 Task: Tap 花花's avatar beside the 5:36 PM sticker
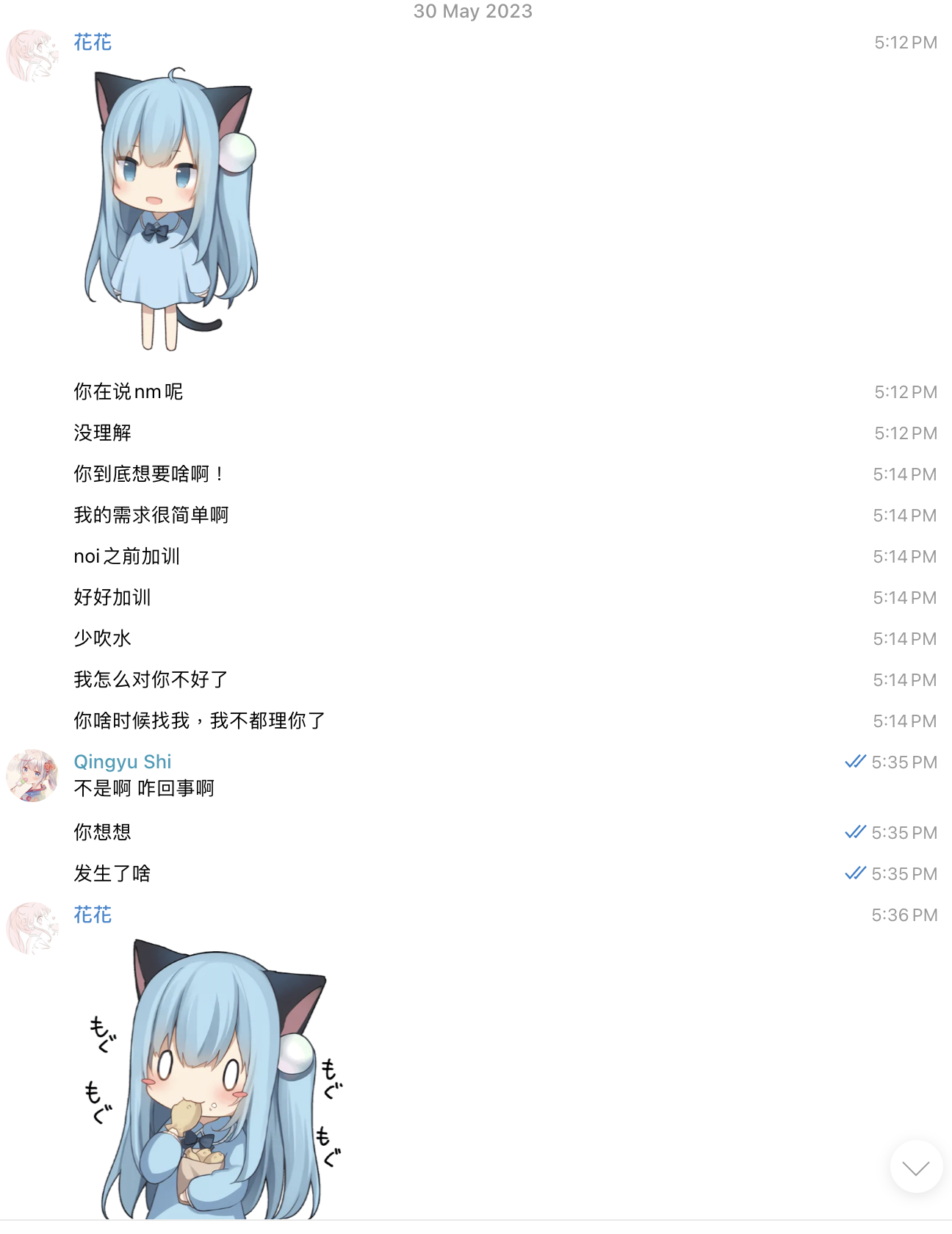(x=32, y=928)
